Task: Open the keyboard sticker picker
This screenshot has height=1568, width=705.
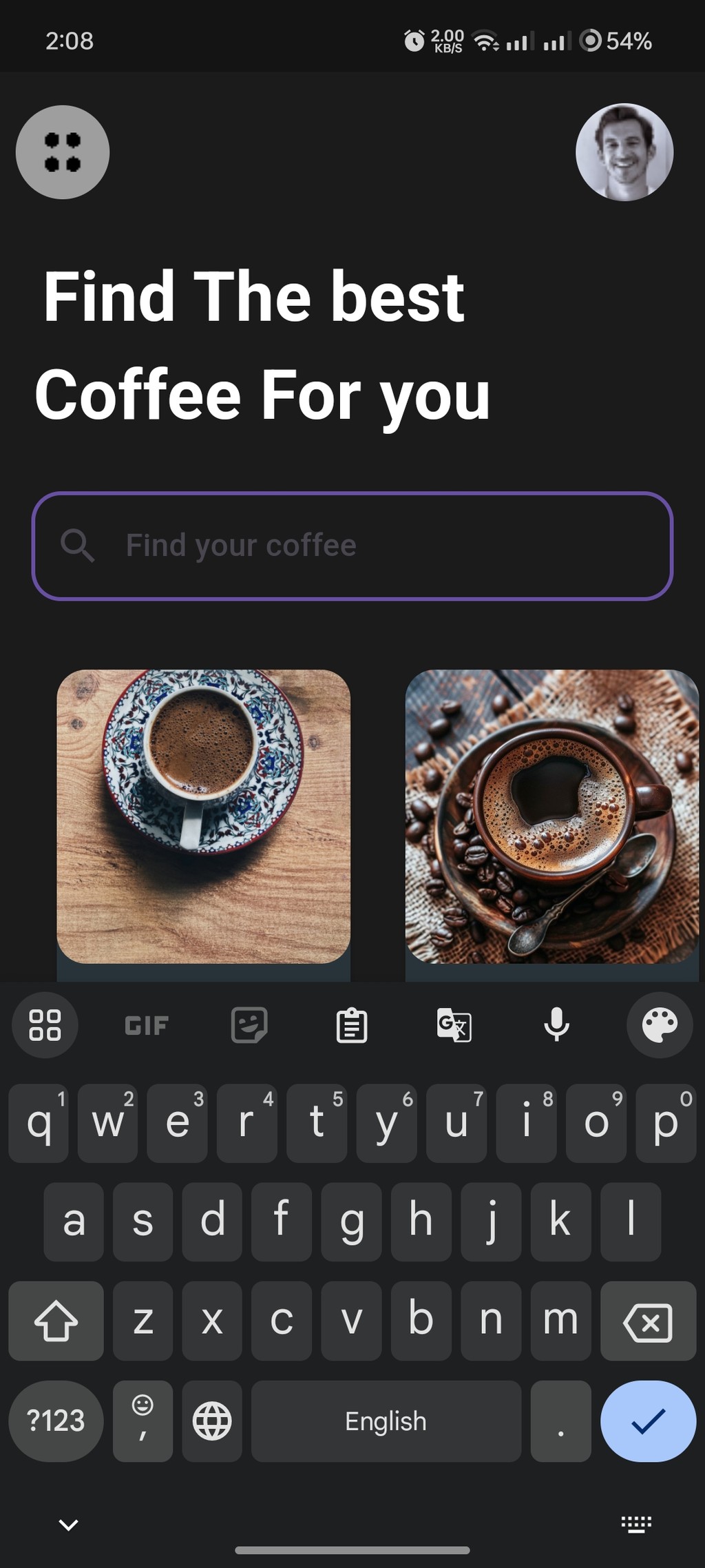Action: pyautogui.click(x=249, y=1025)
